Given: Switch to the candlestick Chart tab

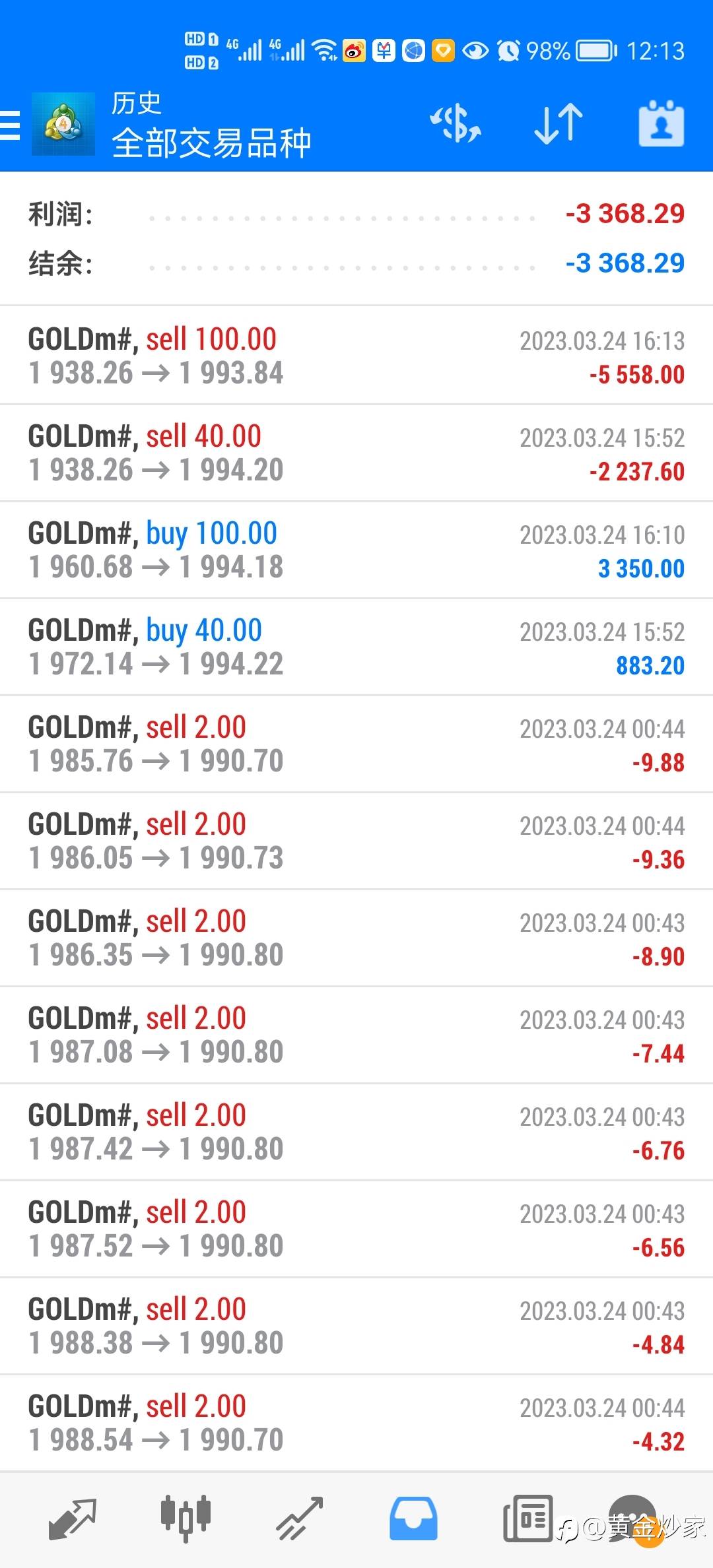Looking at the screenshot, I should (186, 1519).
